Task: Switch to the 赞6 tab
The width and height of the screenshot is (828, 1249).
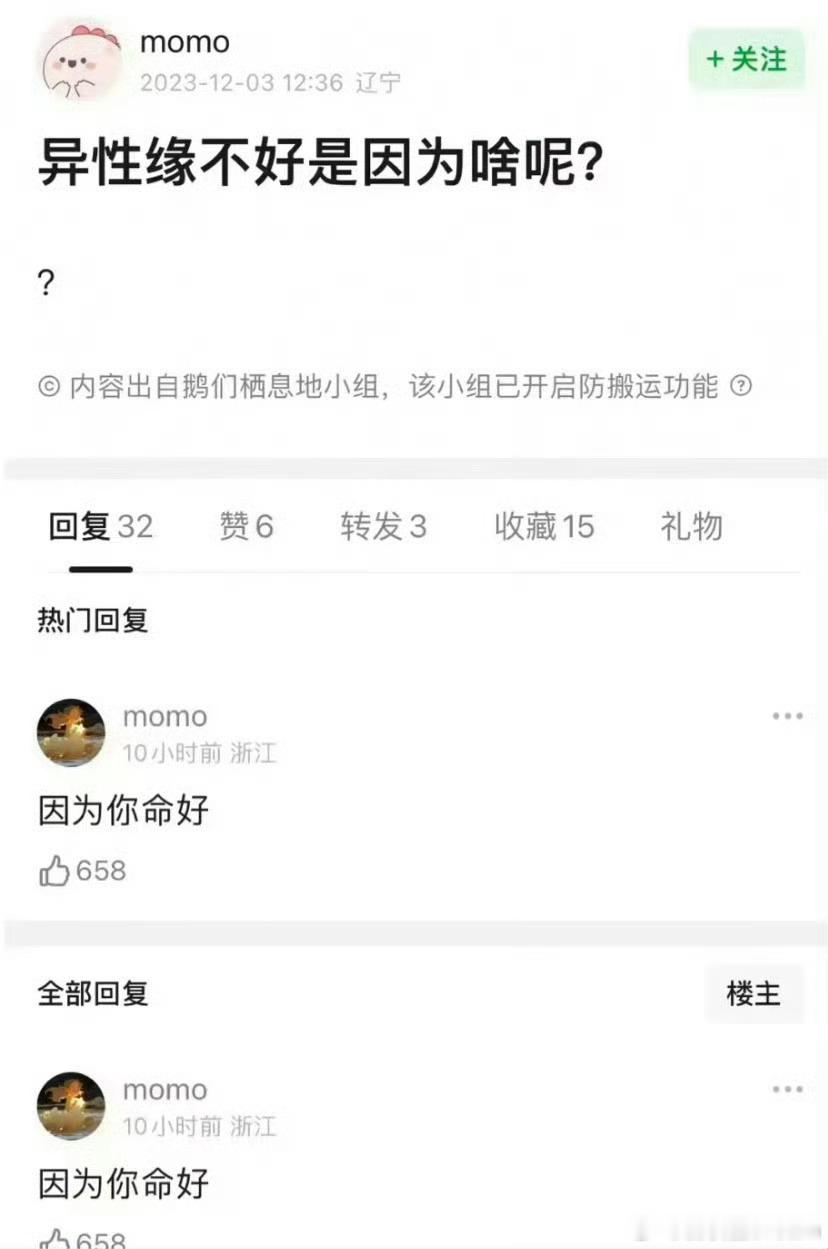Action: [244, 527]
